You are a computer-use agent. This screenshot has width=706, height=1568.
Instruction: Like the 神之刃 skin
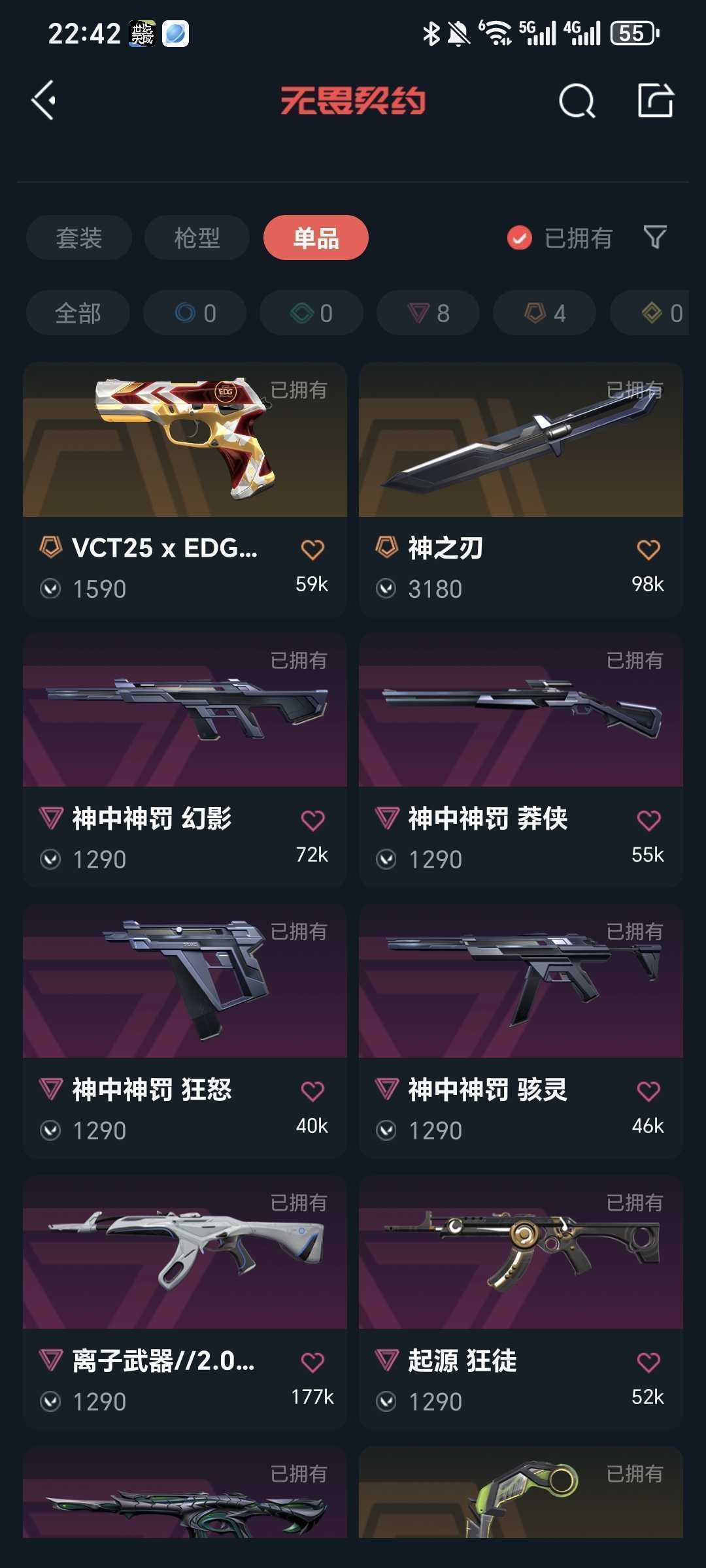(648, 549)
